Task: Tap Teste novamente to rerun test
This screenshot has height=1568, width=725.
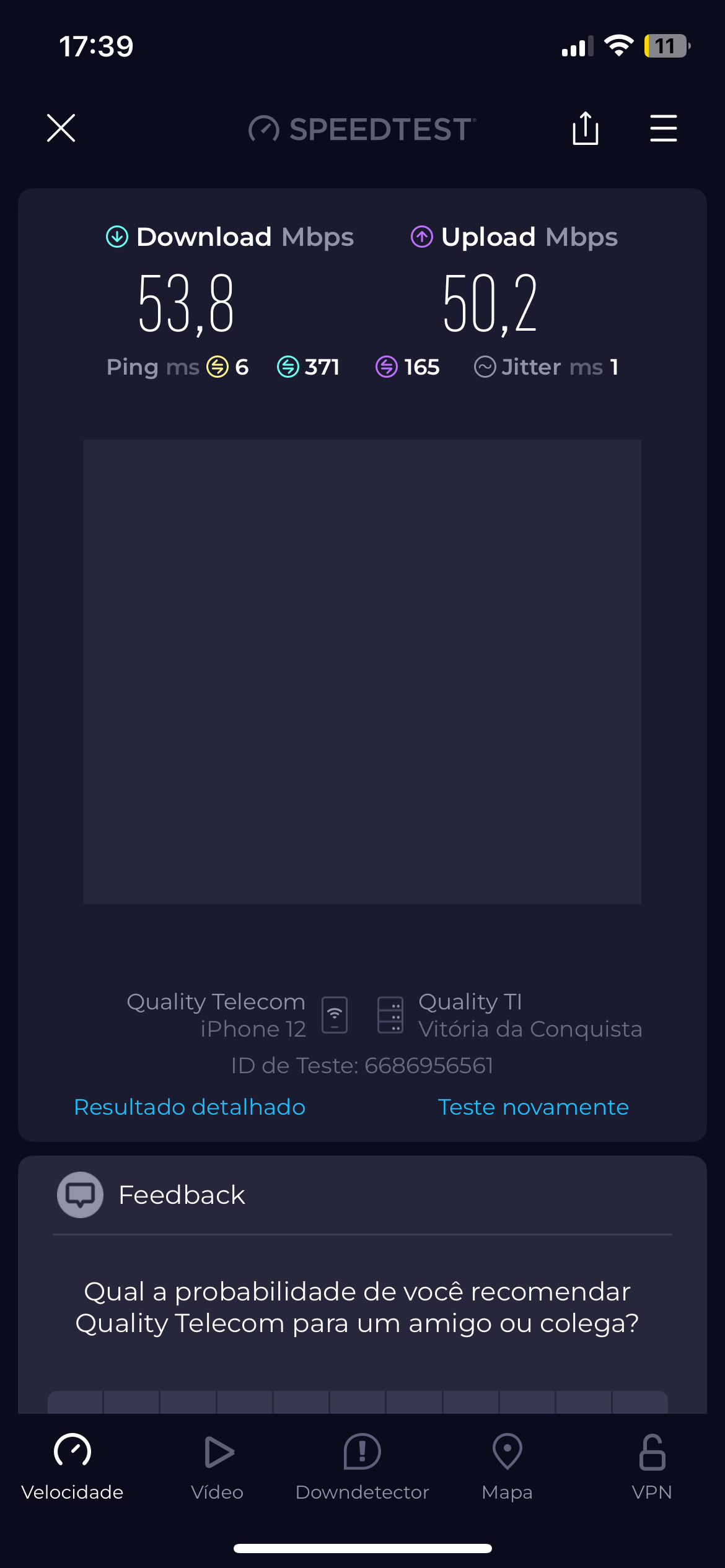Action: [x=533, y=1107]
